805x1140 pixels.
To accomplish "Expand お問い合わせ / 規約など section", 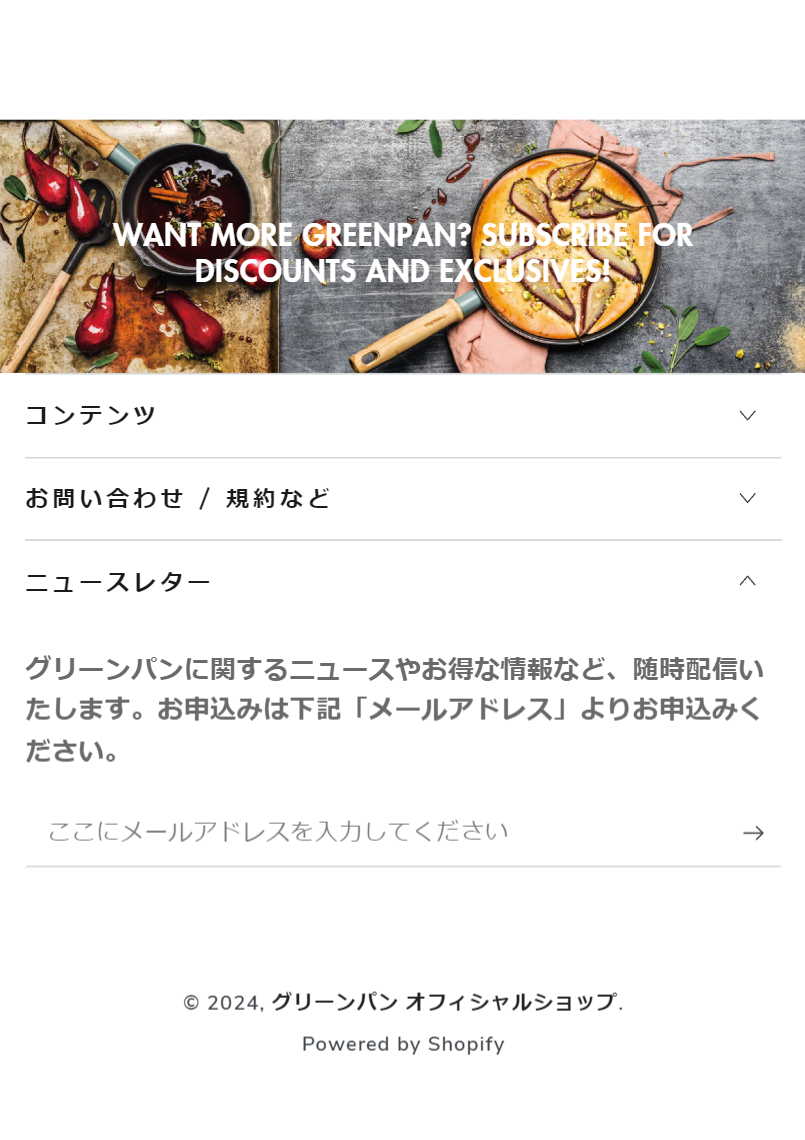I will point(402,498).
